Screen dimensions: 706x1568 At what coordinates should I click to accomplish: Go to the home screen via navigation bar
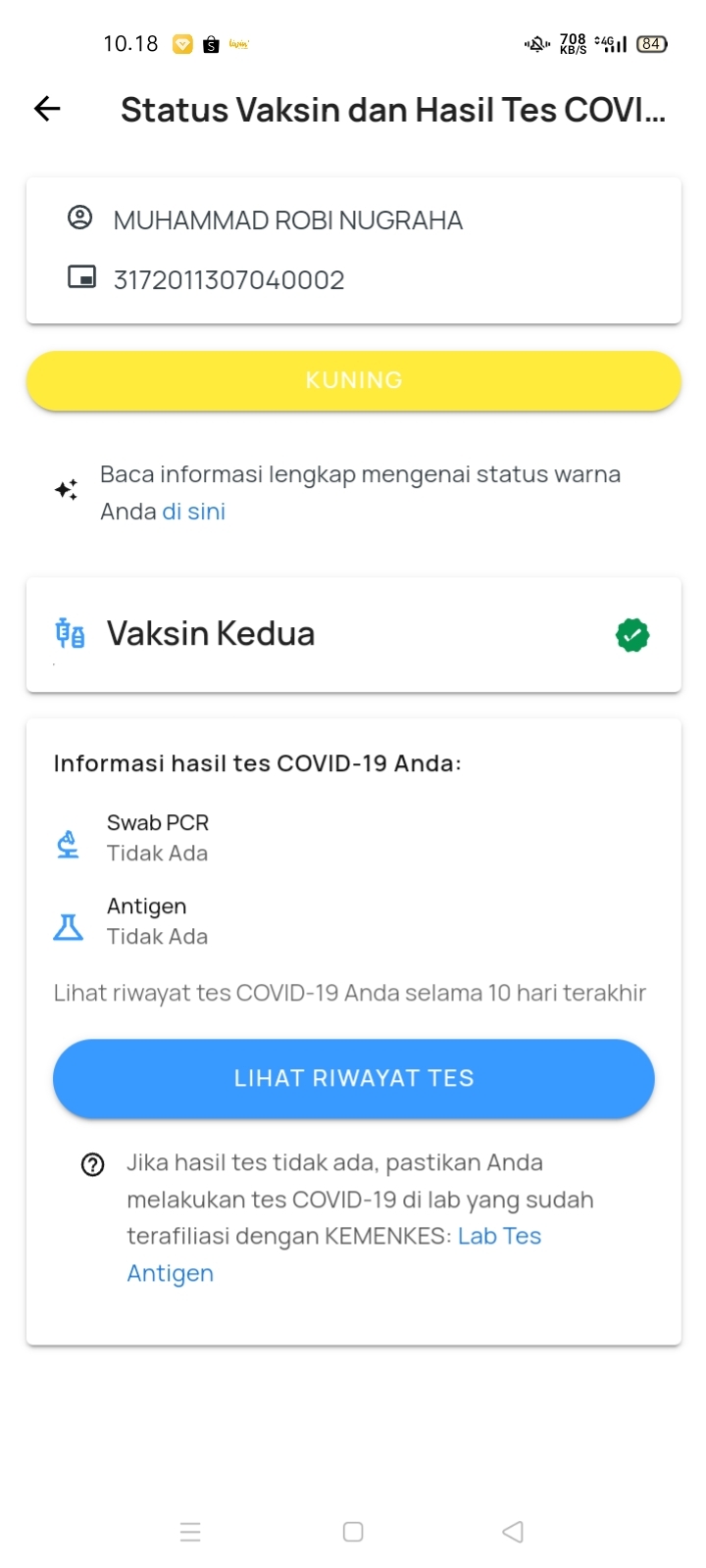pos(353,1532)
